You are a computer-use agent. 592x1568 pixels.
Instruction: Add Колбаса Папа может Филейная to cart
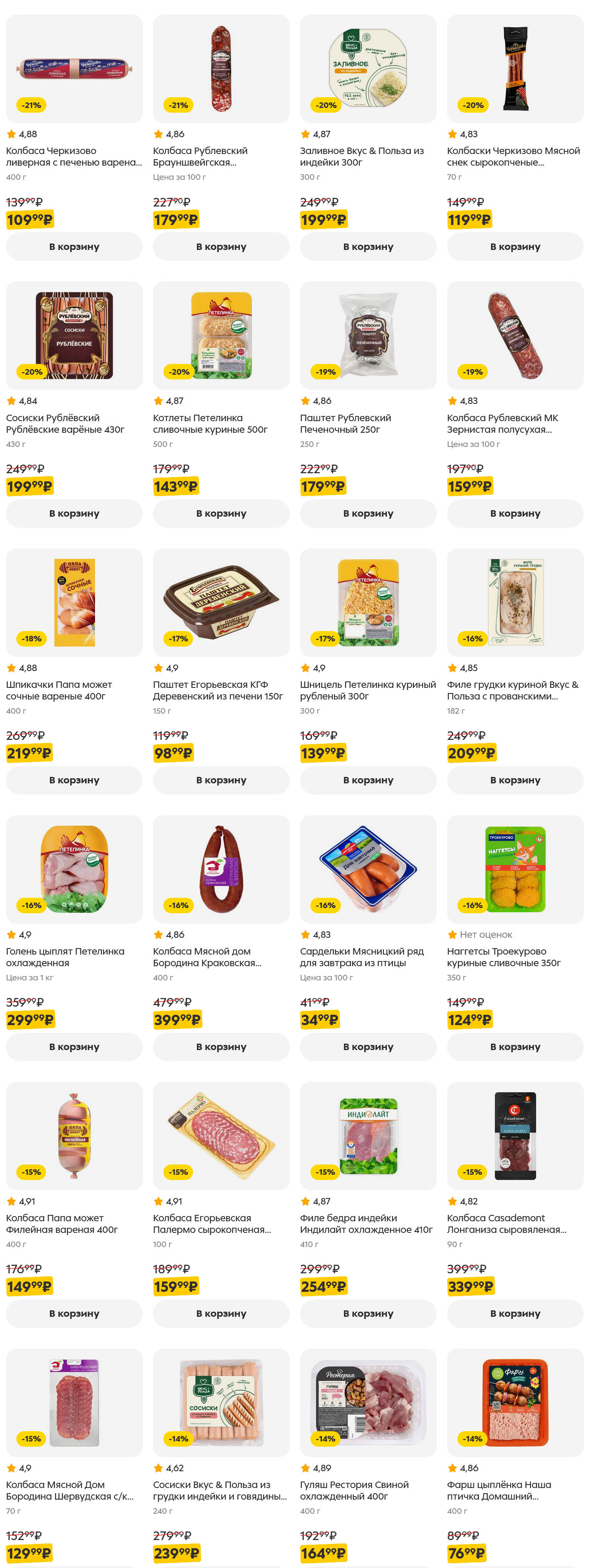pos(74,1313)
